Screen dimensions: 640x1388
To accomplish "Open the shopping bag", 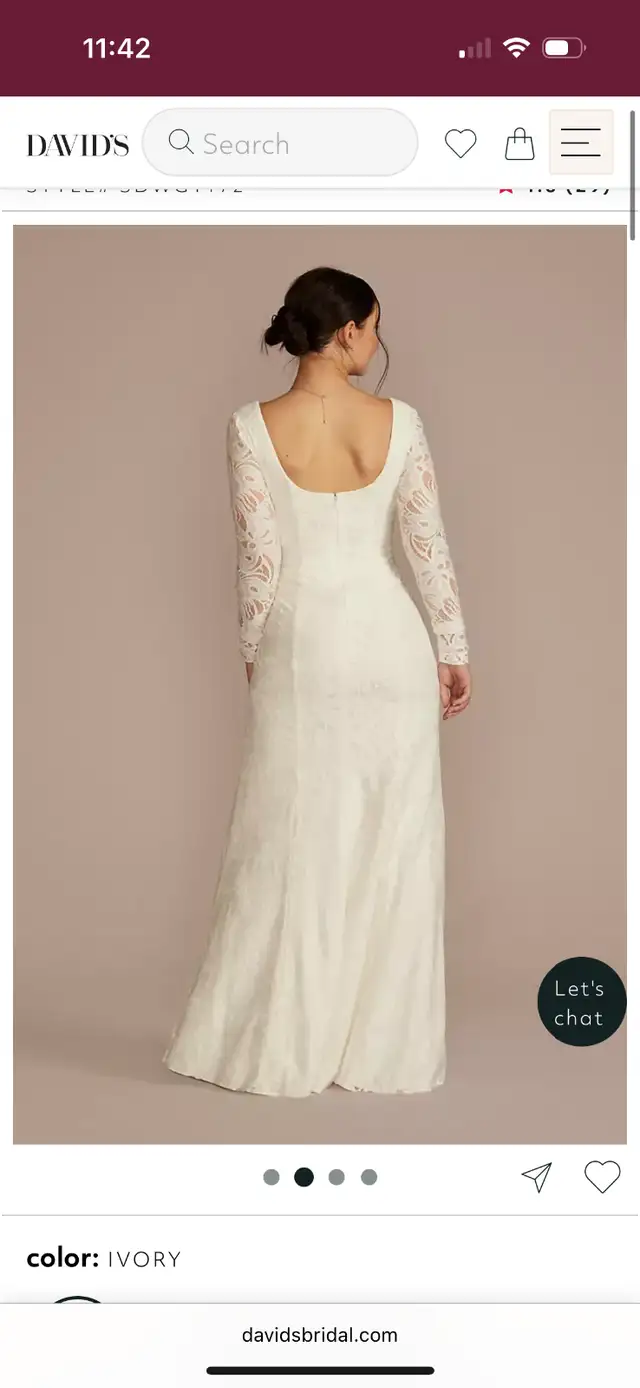I will [x=520, y=144].
